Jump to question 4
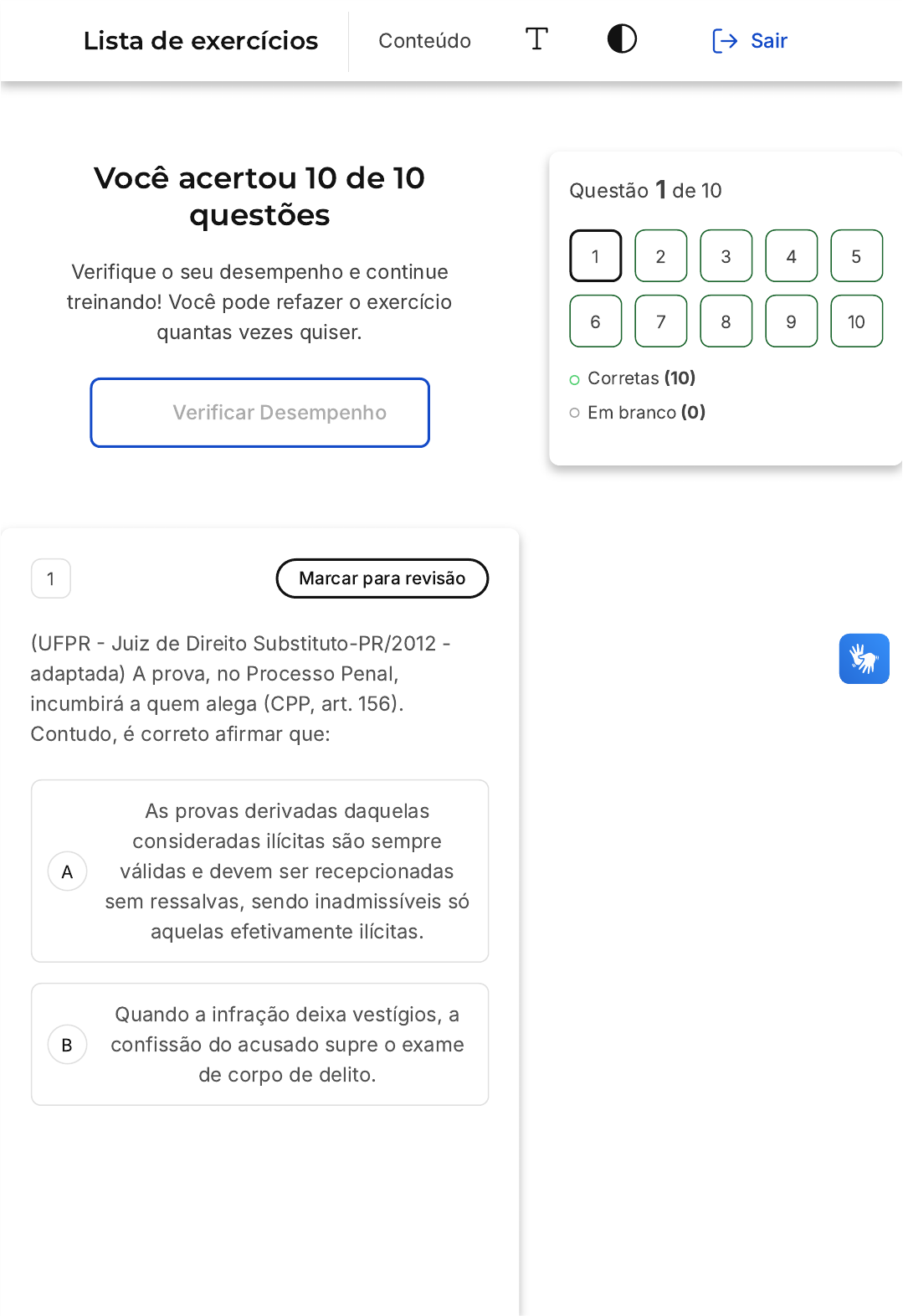903x1316 pixels. [x=791, y=256]
